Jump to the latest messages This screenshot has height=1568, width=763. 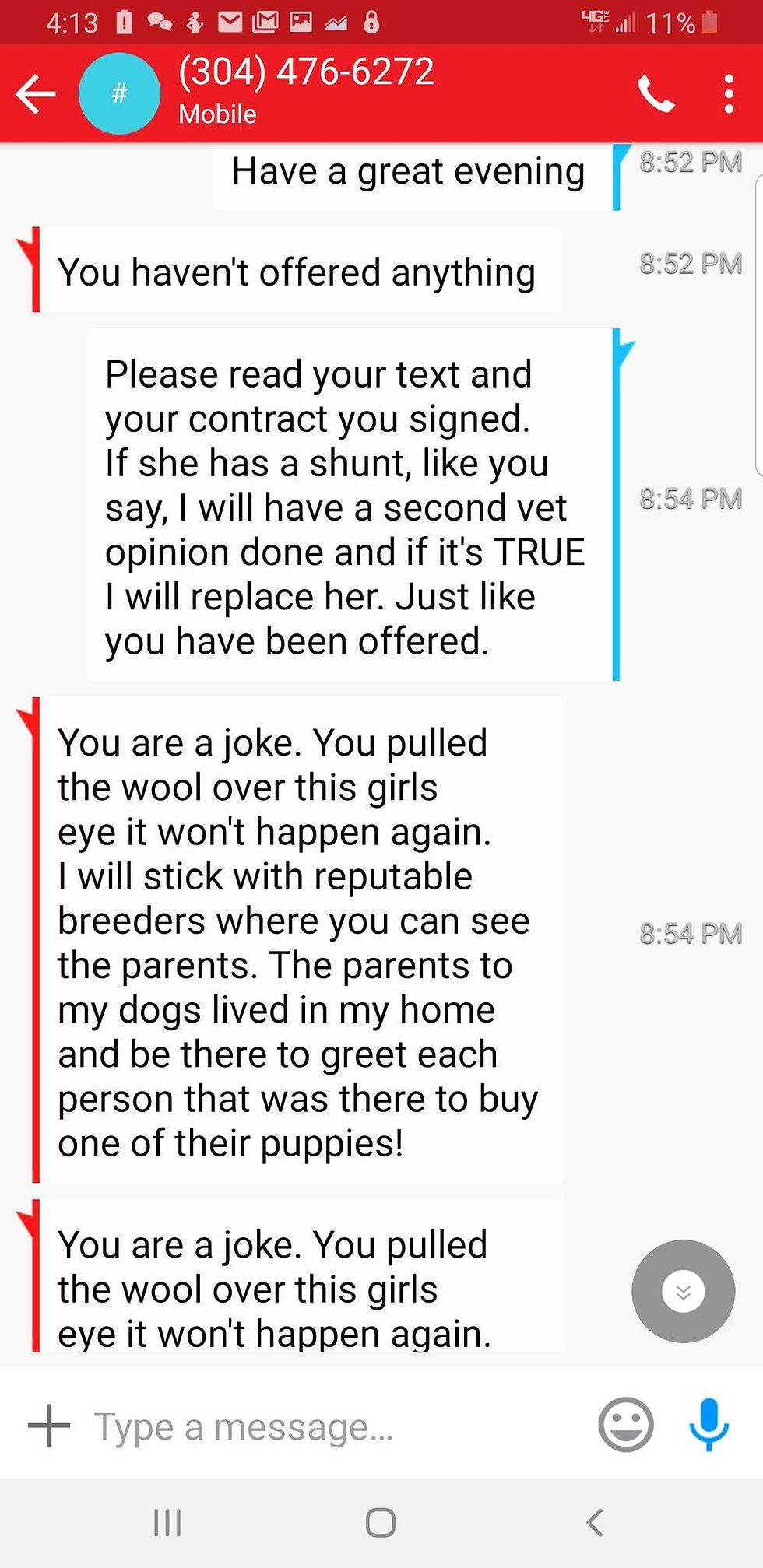(x=683, y=1291)
